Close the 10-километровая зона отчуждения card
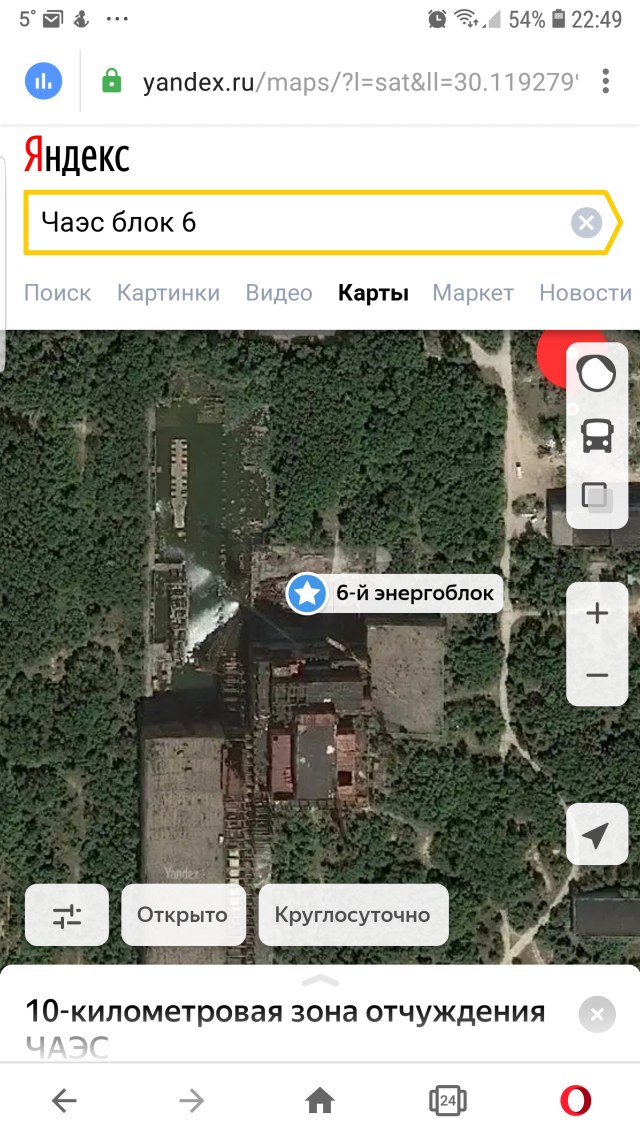The height and width of the screenshot is (1138, 640). point(597,1015)
